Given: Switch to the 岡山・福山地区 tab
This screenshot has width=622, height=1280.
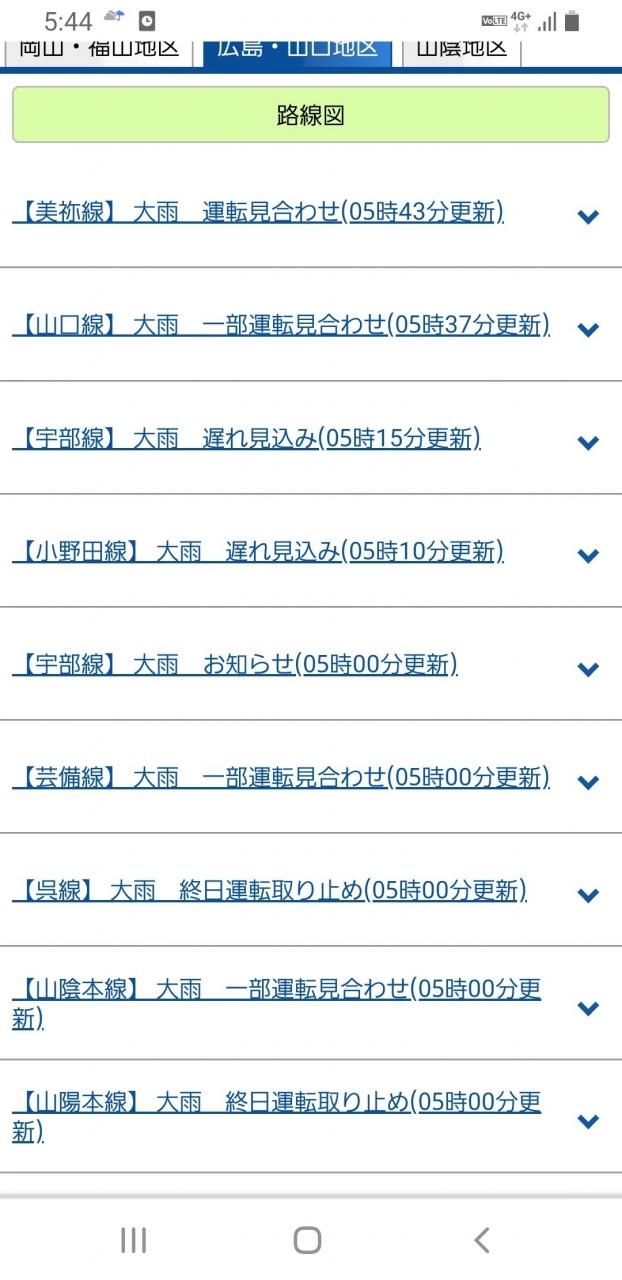Looking at the screenshot, I should click(x=99, y=50).
